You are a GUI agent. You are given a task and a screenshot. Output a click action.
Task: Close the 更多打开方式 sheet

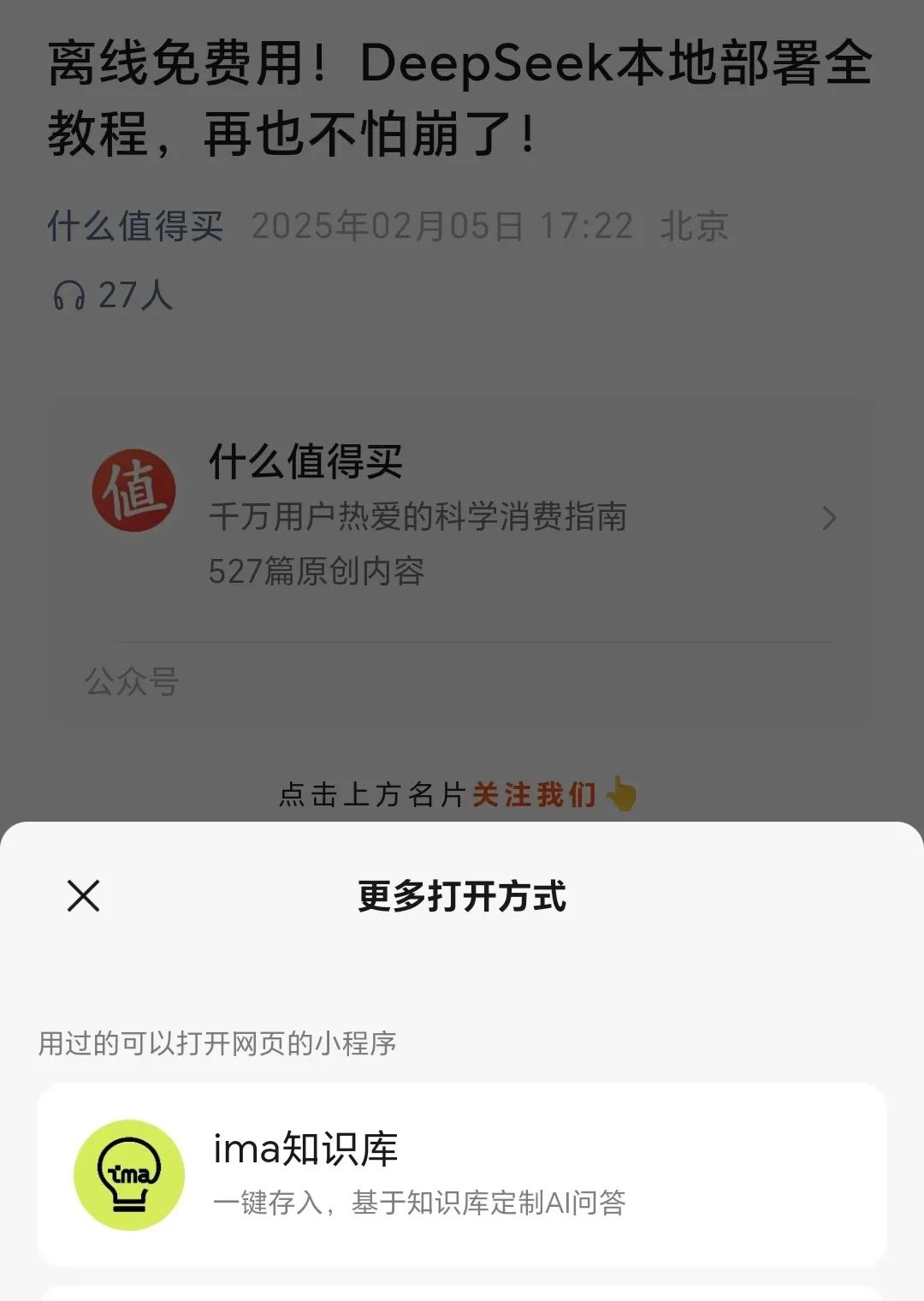pos(83,896)
